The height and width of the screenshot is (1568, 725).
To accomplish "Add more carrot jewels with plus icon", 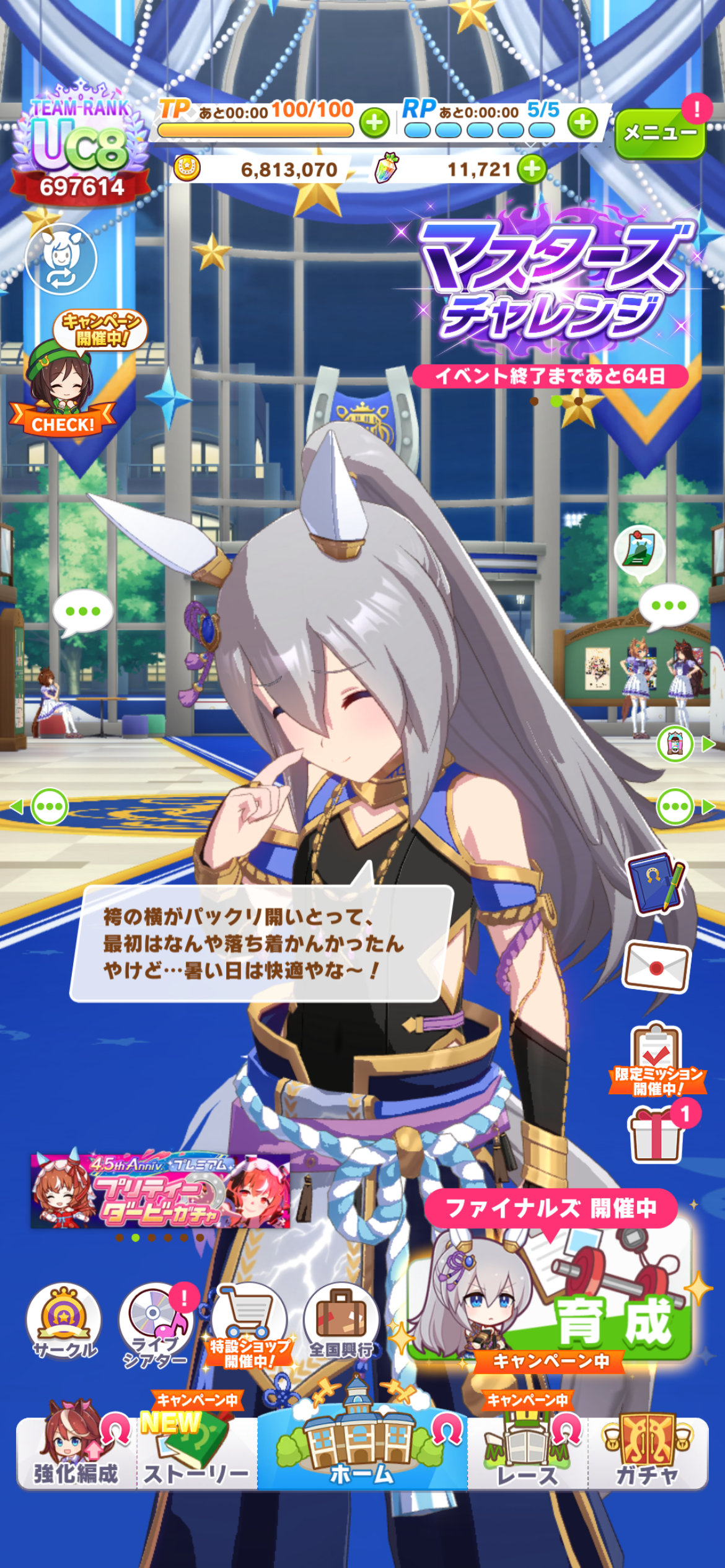I will [532, 168].
